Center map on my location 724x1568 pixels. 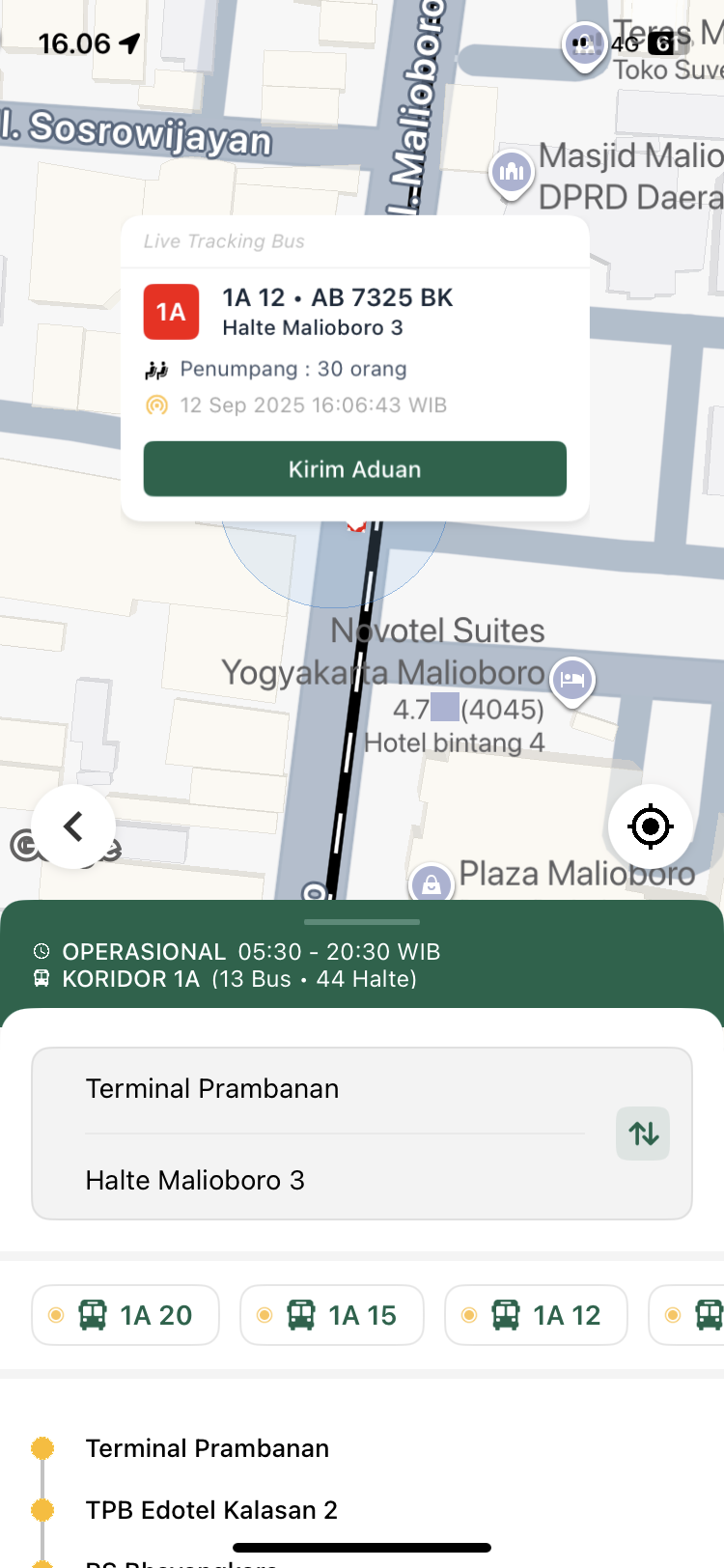point(650,826)
